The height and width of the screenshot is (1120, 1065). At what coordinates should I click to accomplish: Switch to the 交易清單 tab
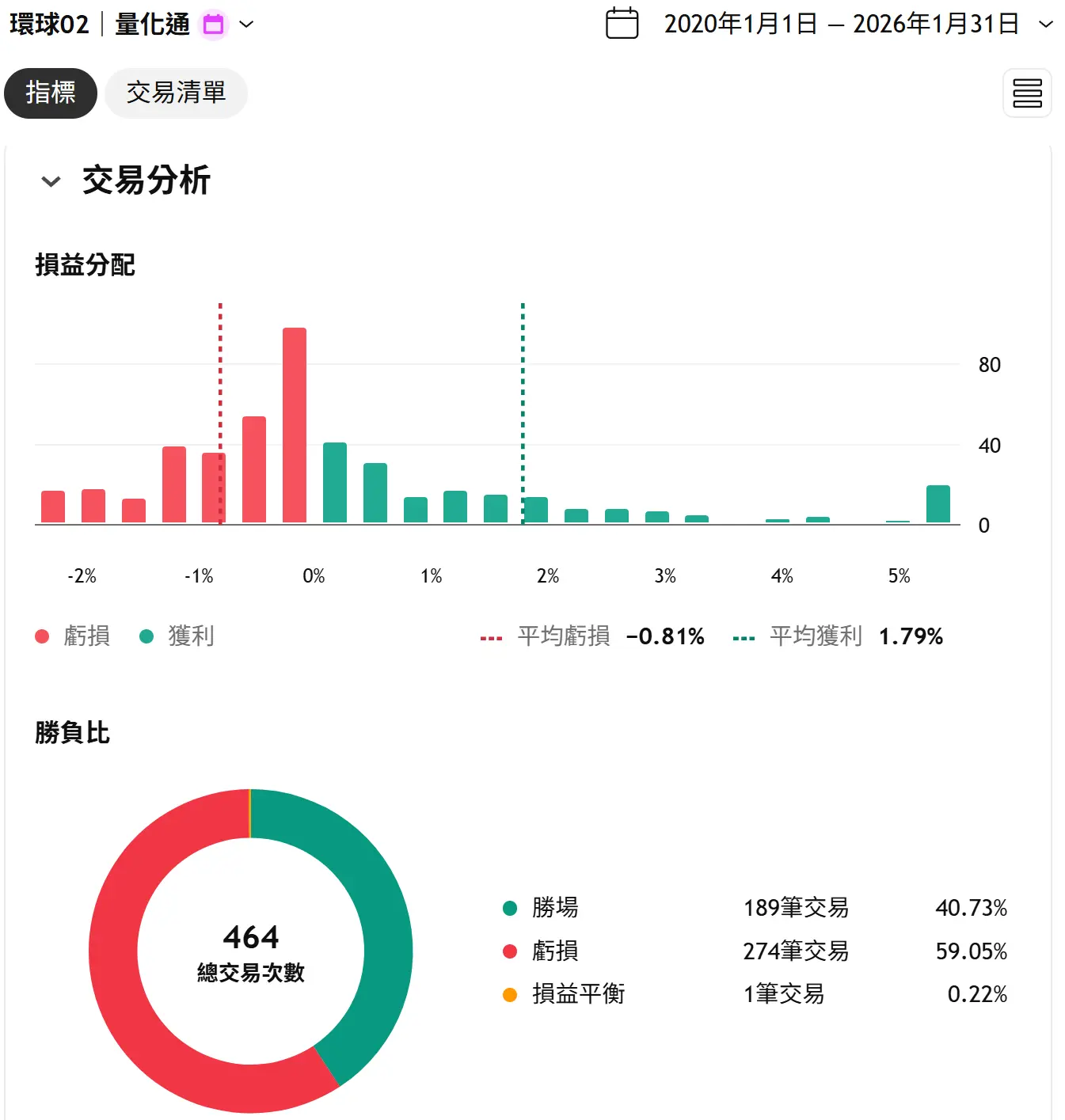pyautogui.click(x=176, y=93)
